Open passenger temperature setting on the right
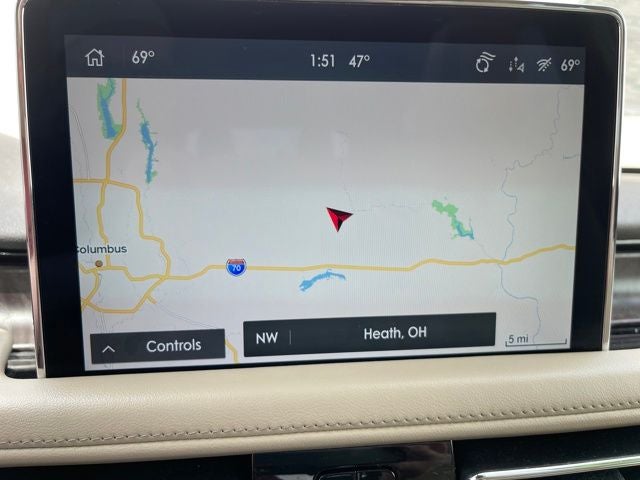Viewport: 640px width, 480px height. pos(570,65)
